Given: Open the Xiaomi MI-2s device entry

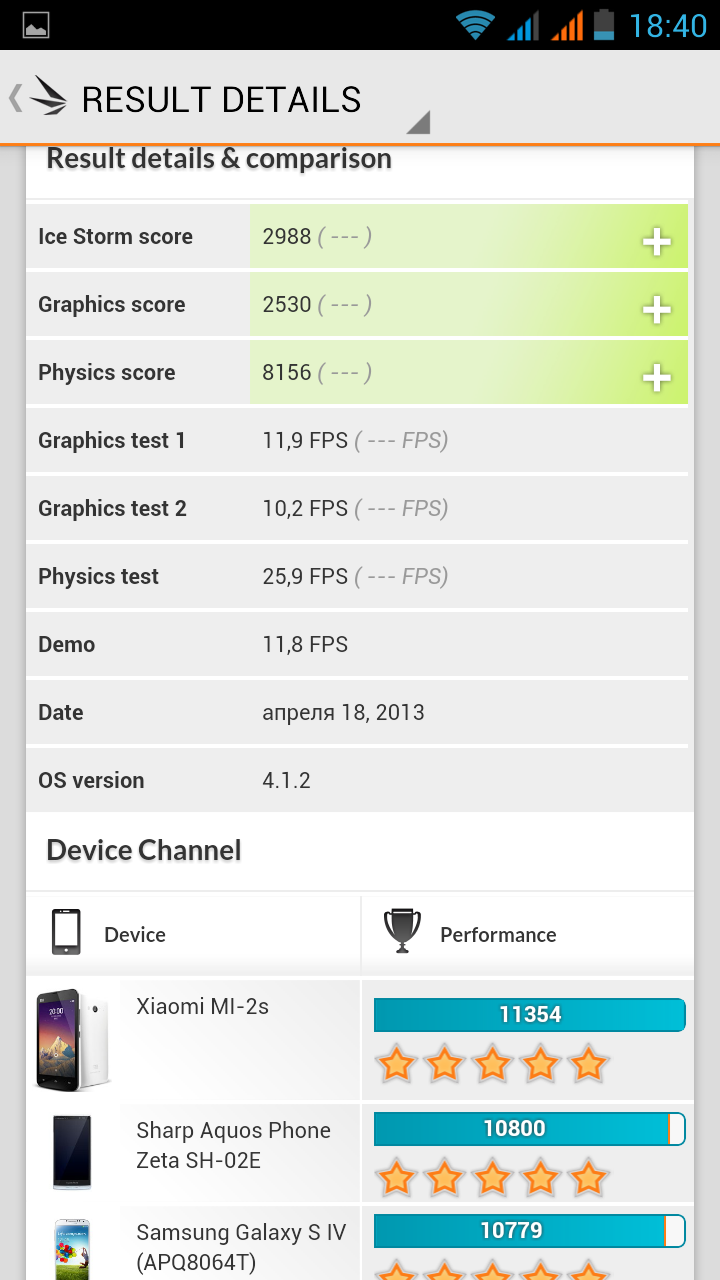Looking at the screenshot, I should click(x=360, y=1040).
